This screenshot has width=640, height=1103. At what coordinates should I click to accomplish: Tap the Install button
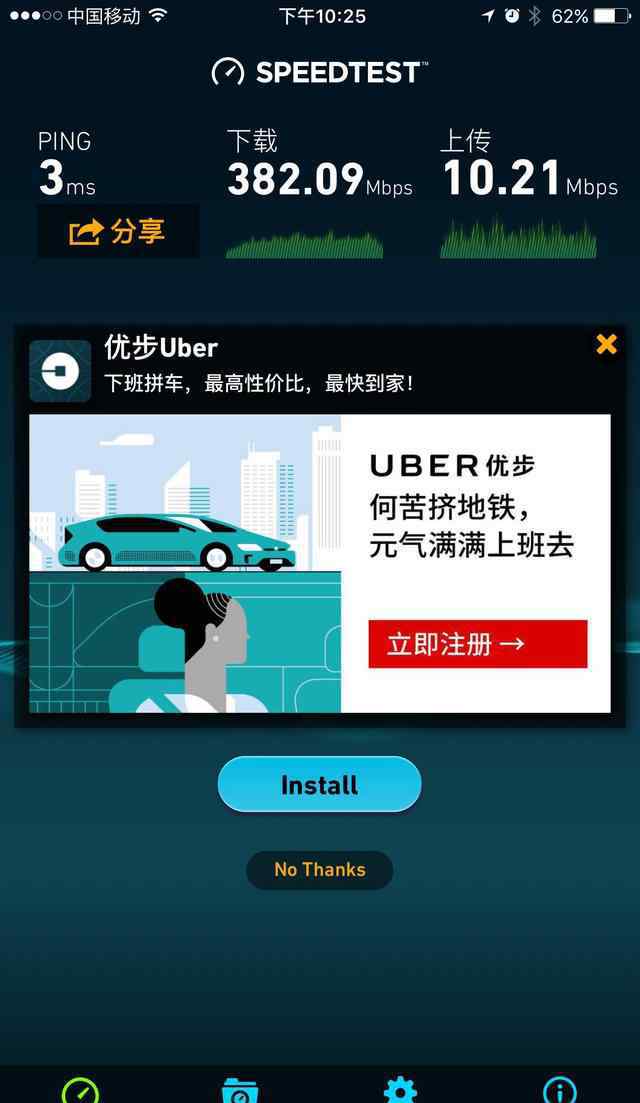click(x=319, y=785)
